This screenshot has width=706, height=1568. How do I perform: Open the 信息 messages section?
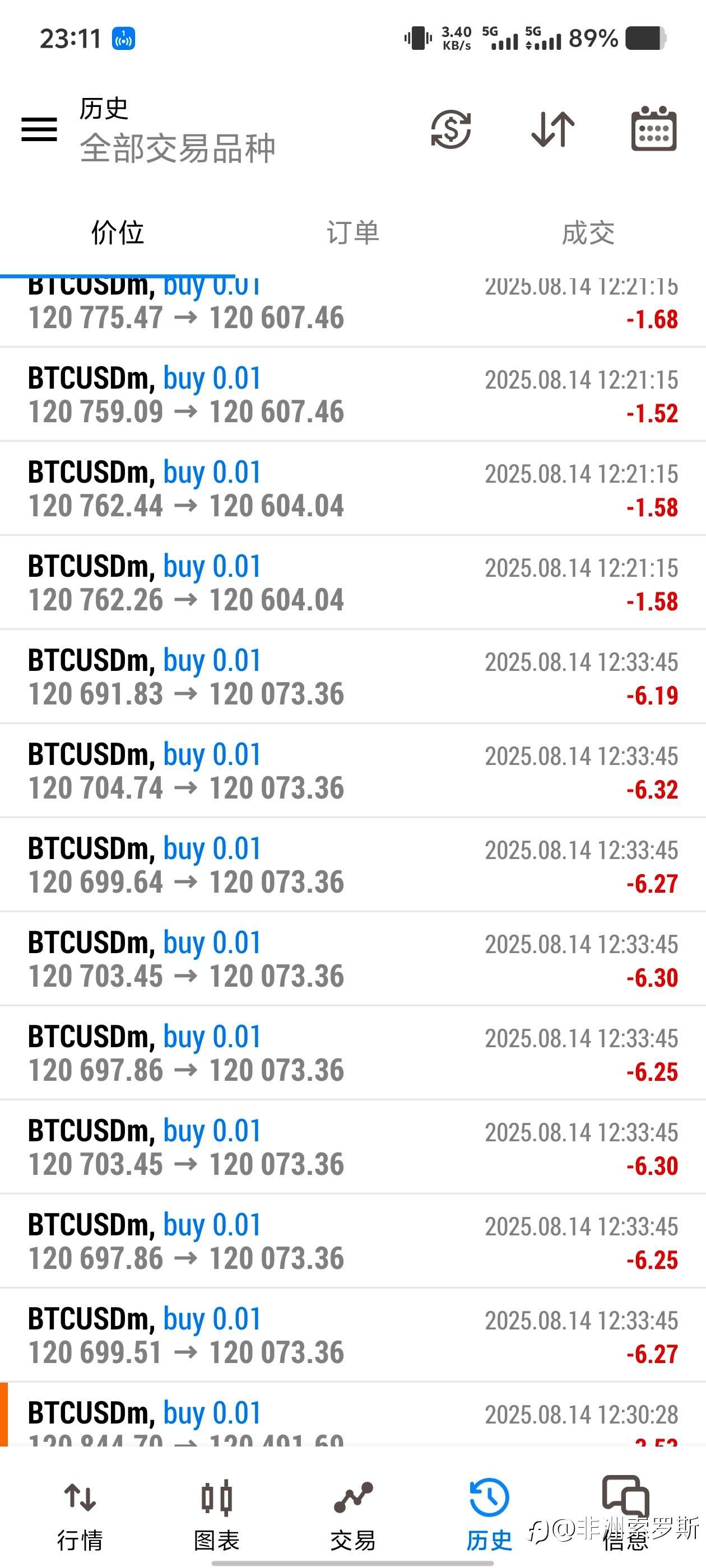coord(625,1514)
